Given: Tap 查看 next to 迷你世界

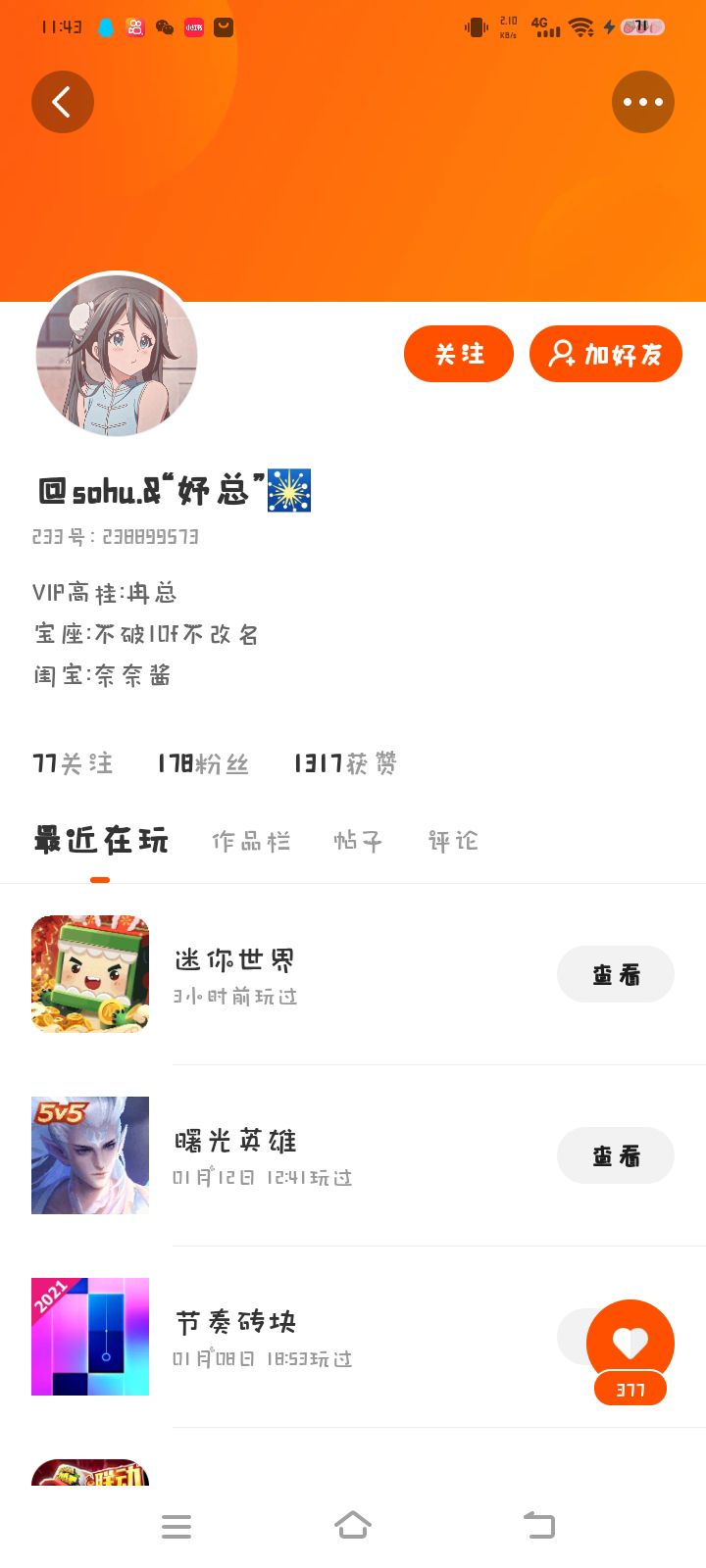Looking at the screenshot, I should coord(616,974).
